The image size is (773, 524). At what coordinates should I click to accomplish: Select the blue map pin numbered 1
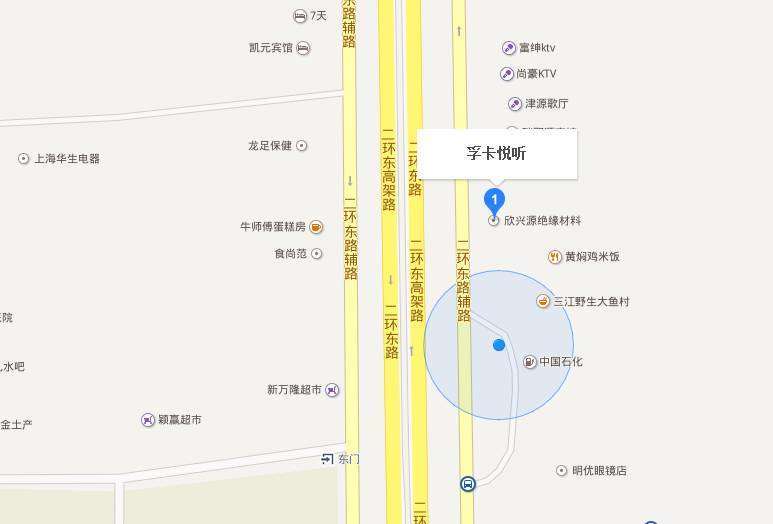(494, 200)
